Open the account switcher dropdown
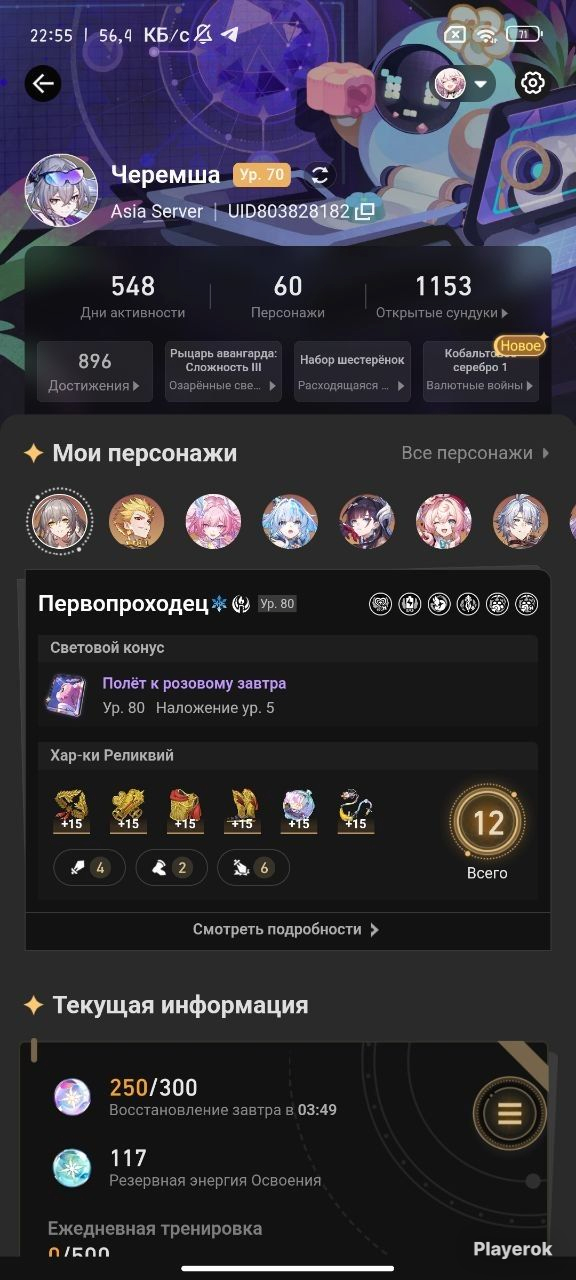 coord(465,84)
